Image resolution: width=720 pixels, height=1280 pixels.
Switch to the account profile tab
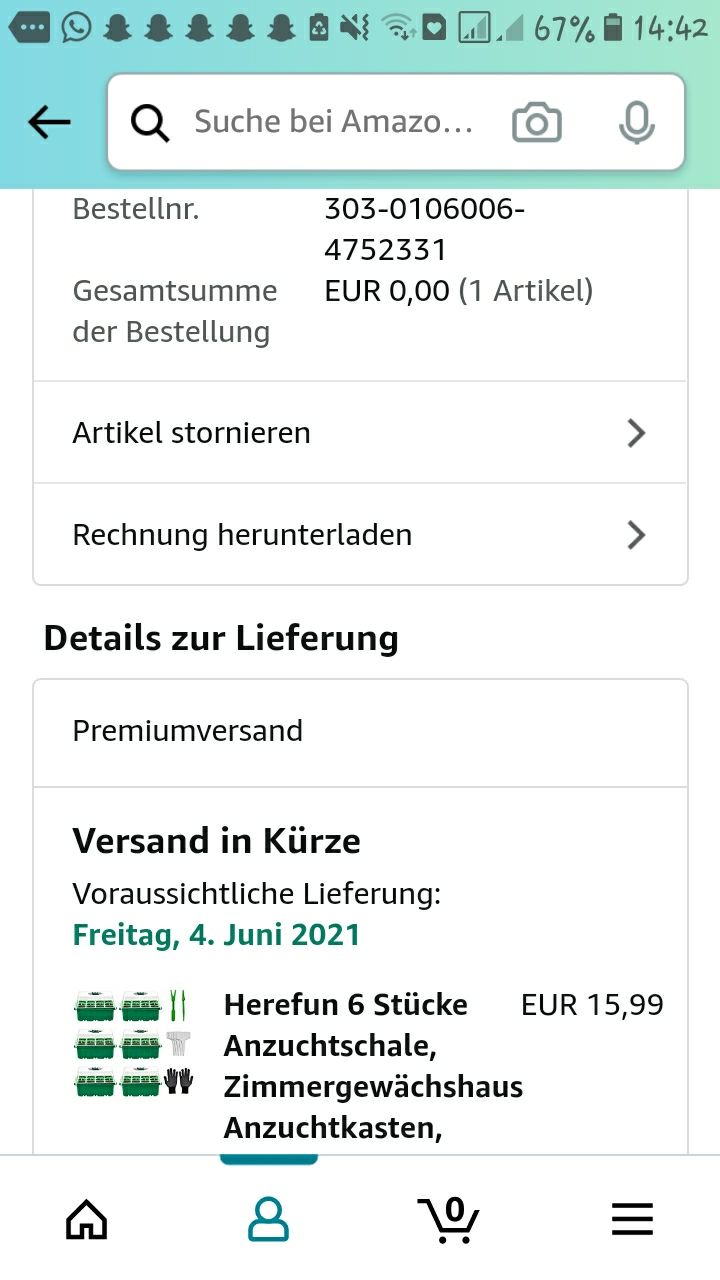268,1219
